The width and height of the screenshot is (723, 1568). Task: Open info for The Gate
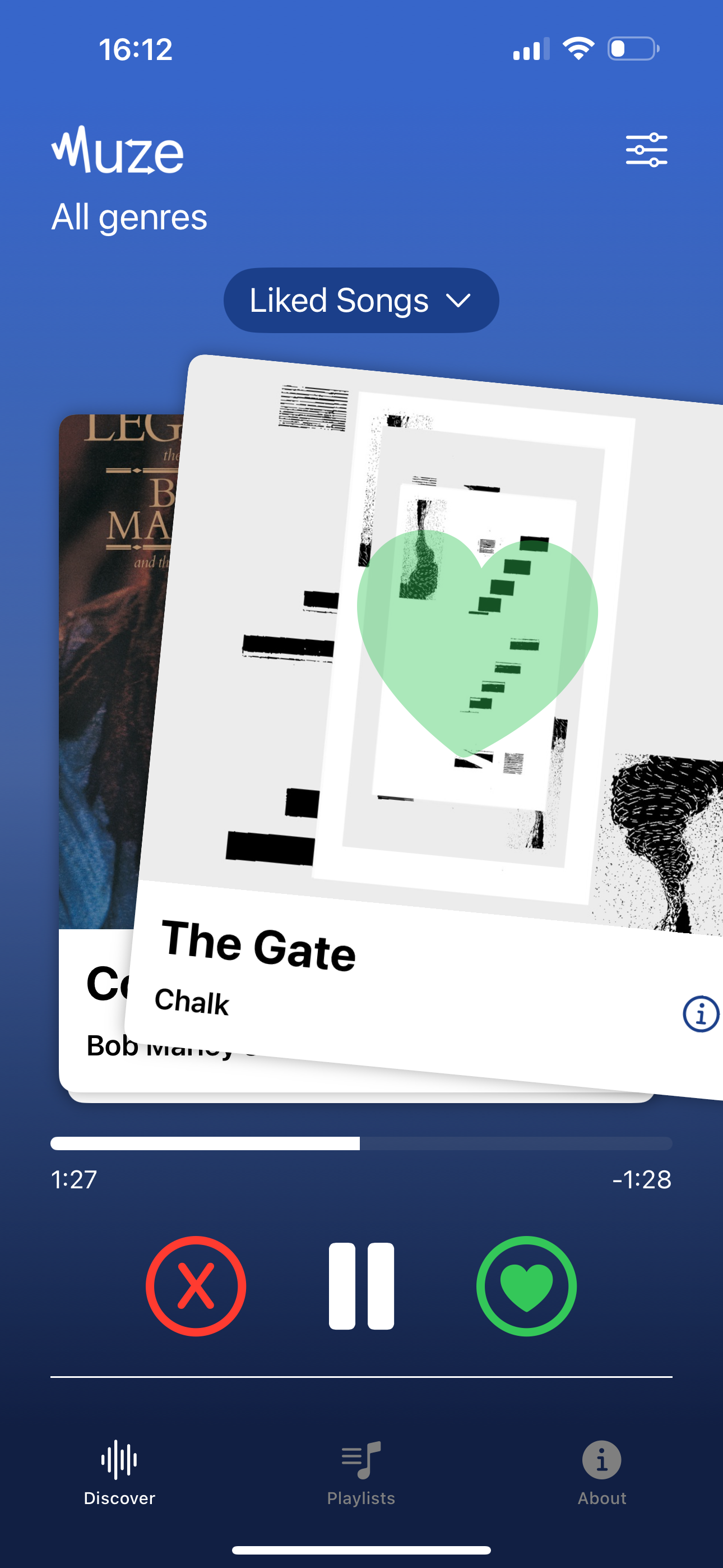[701, 1014]
